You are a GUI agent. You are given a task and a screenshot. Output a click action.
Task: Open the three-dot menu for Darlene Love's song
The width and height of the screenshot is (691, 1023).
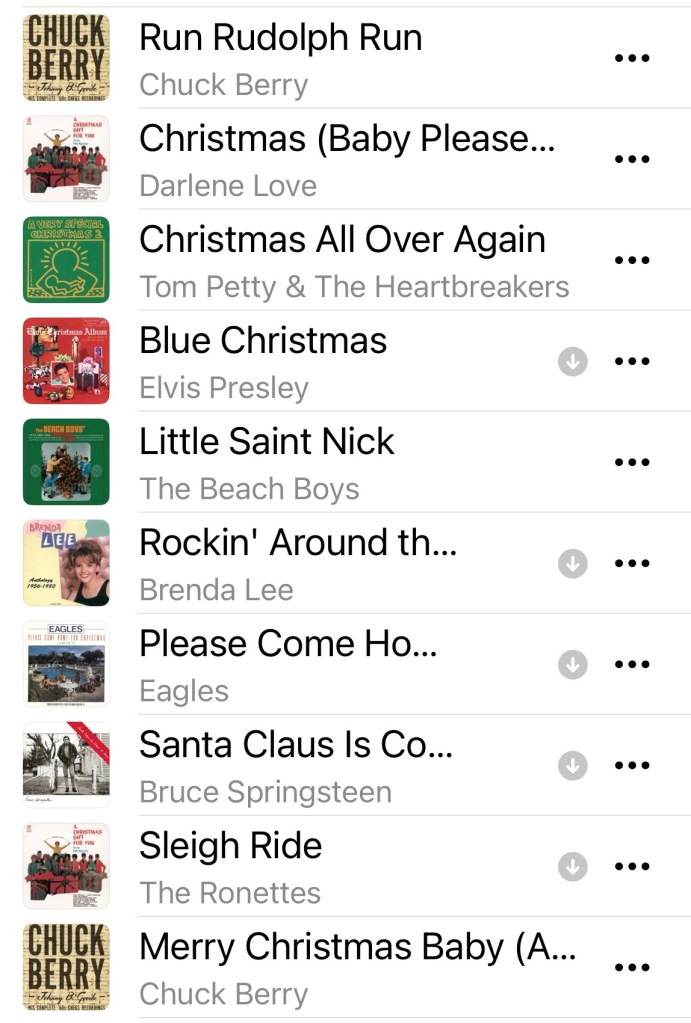coord(631,159)
